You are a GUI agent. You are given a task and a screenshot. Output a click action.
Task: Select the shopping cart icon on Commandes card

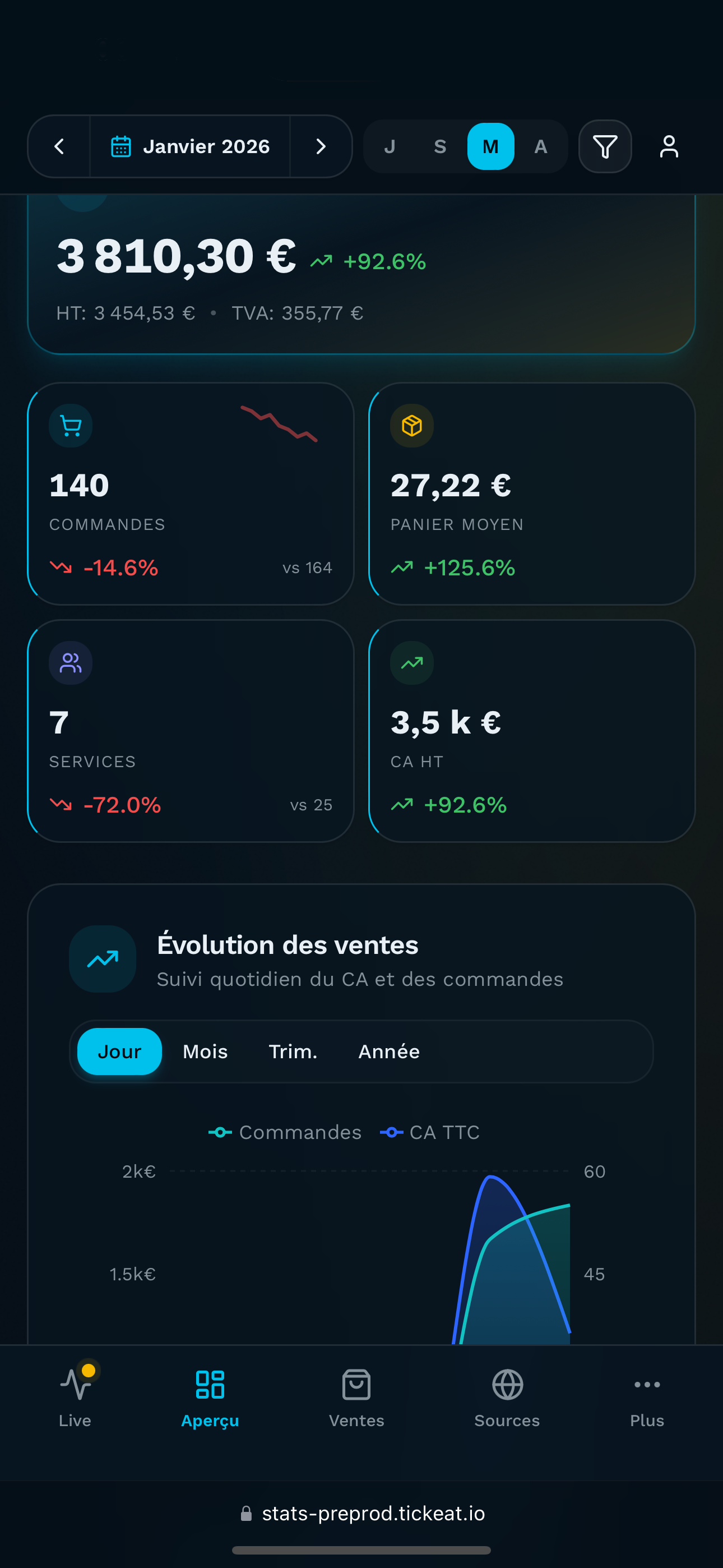71,426
